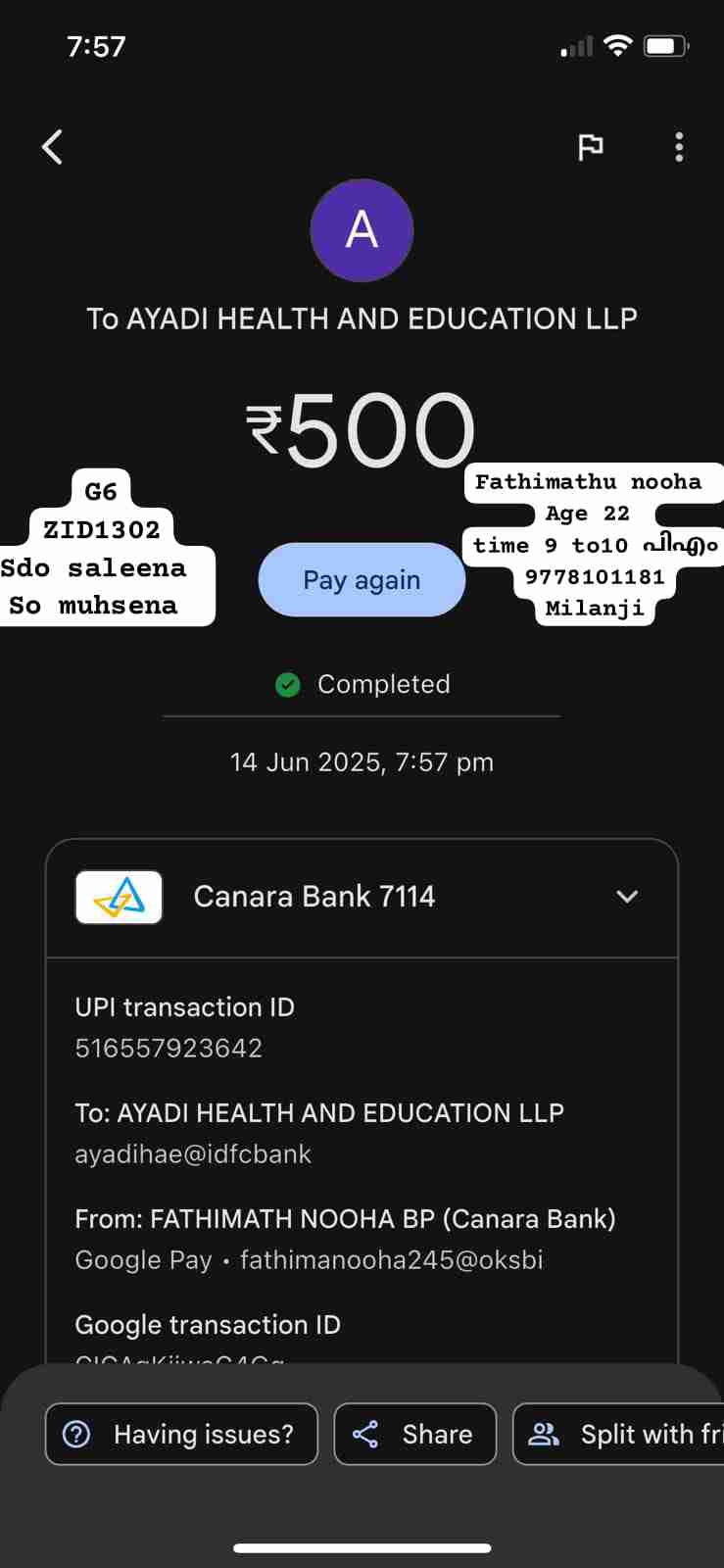Viewport: 724px width, 1568px height.
Task: Report the transaction with the flag icon
Action: click(590, 147)
